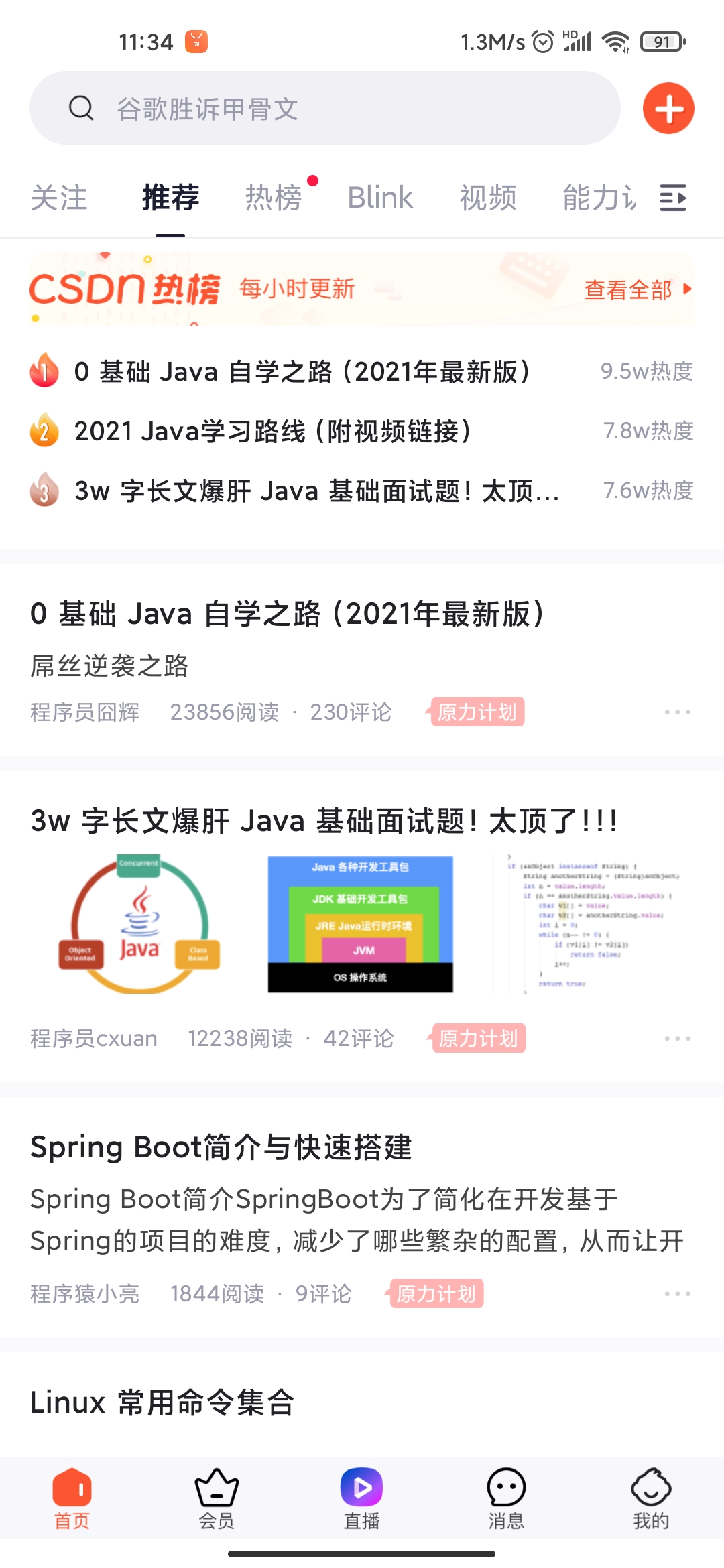Viewport: 724px width, 1568px height.
Task: Open hot list item 2021 Java学习路线
Action: [272, 432]
